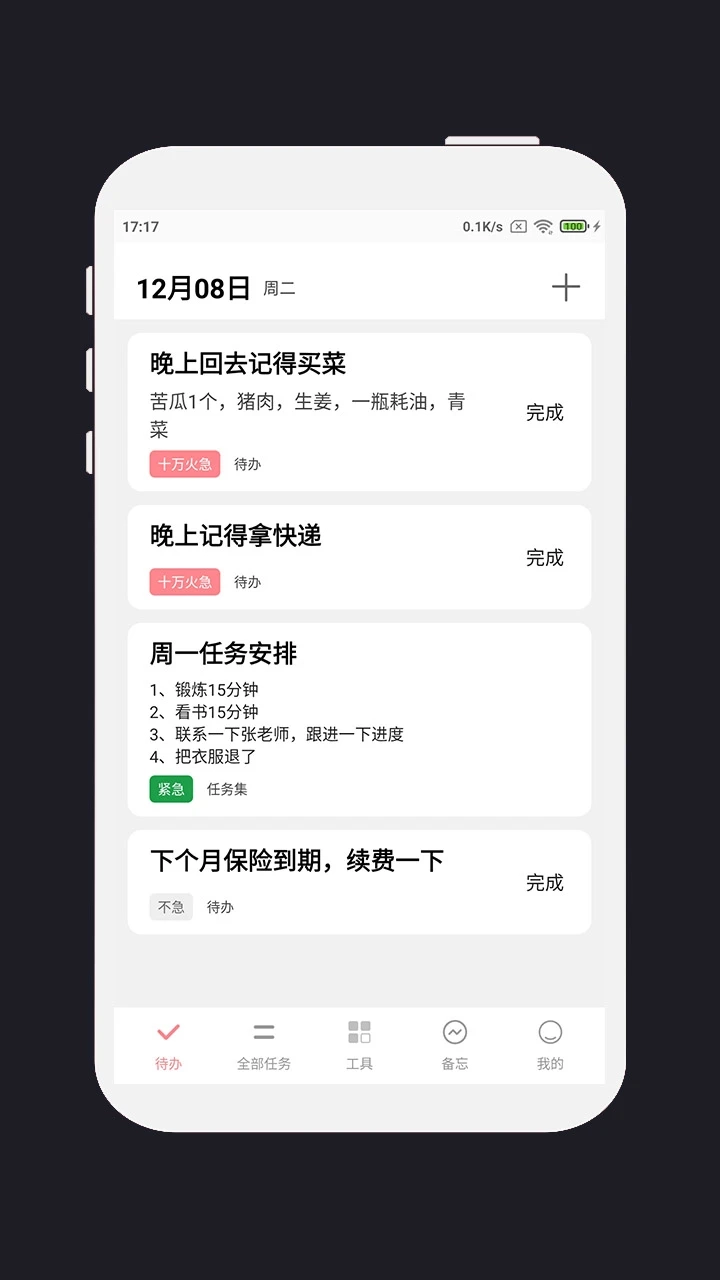Click the Wi-Fi icon in status bar
The width and height of the screenshot is (720, 1280).
click(x=543, y=226)
